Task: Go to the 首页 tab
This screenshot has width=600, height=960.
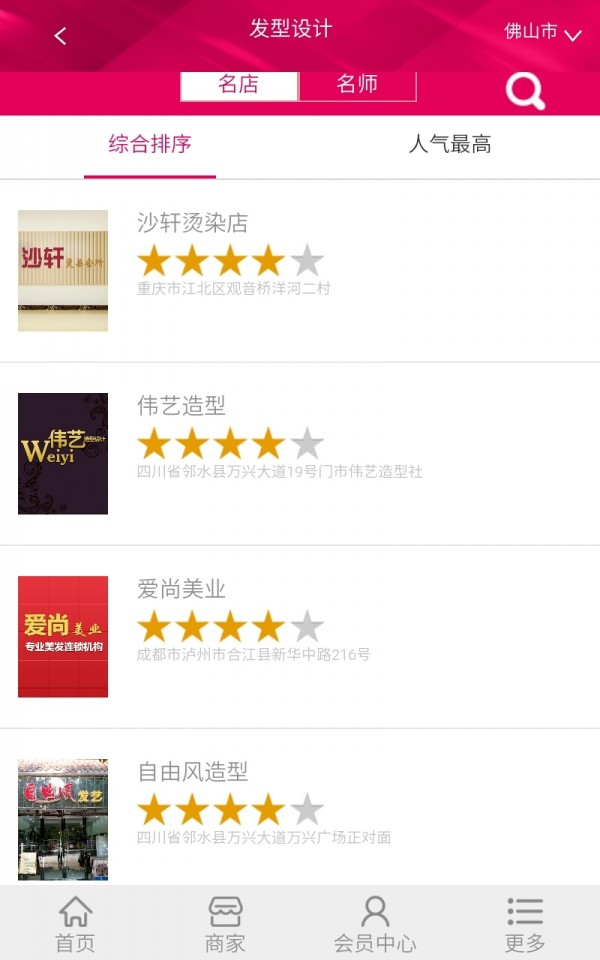Action: (x=75, y=924)
